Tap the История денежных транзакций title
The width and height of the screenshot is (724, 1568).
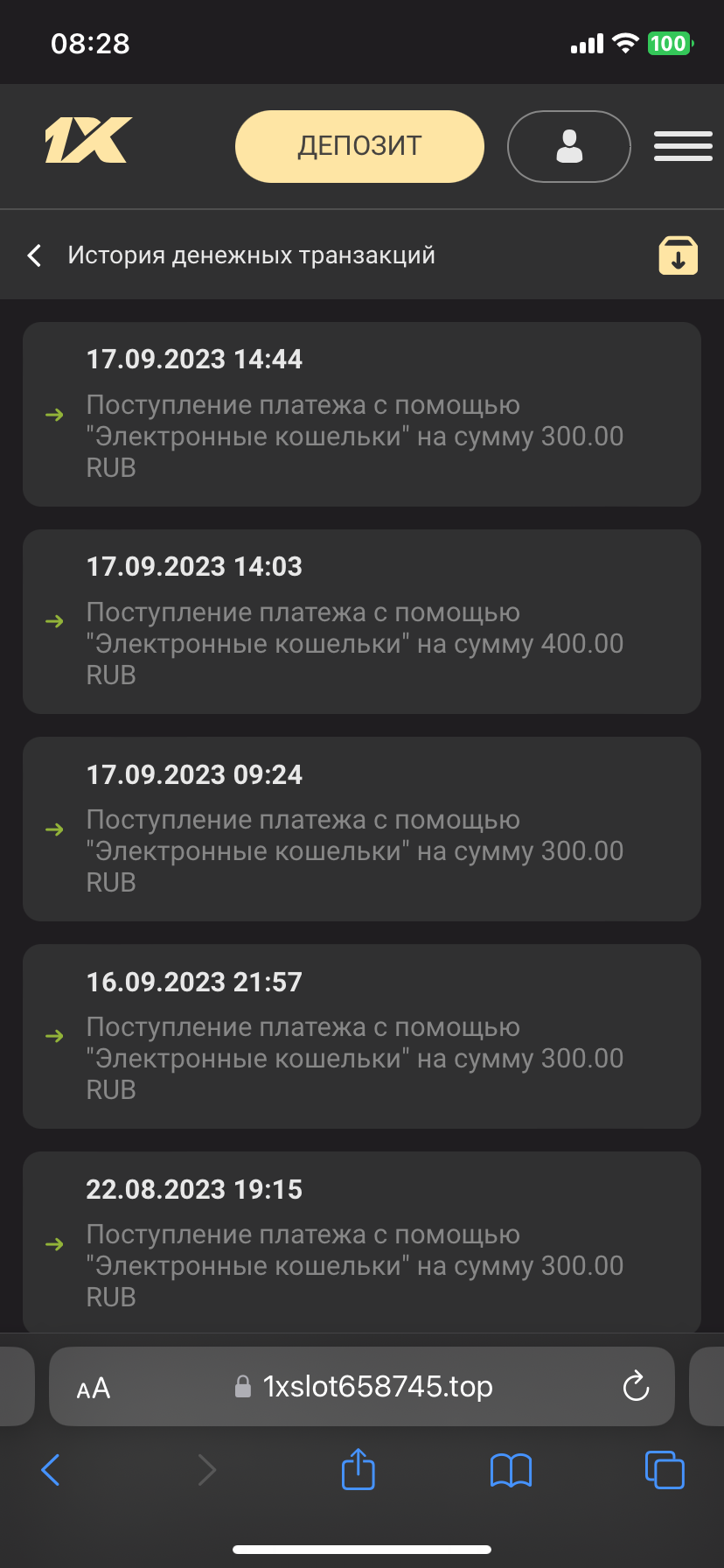[252, 255]
